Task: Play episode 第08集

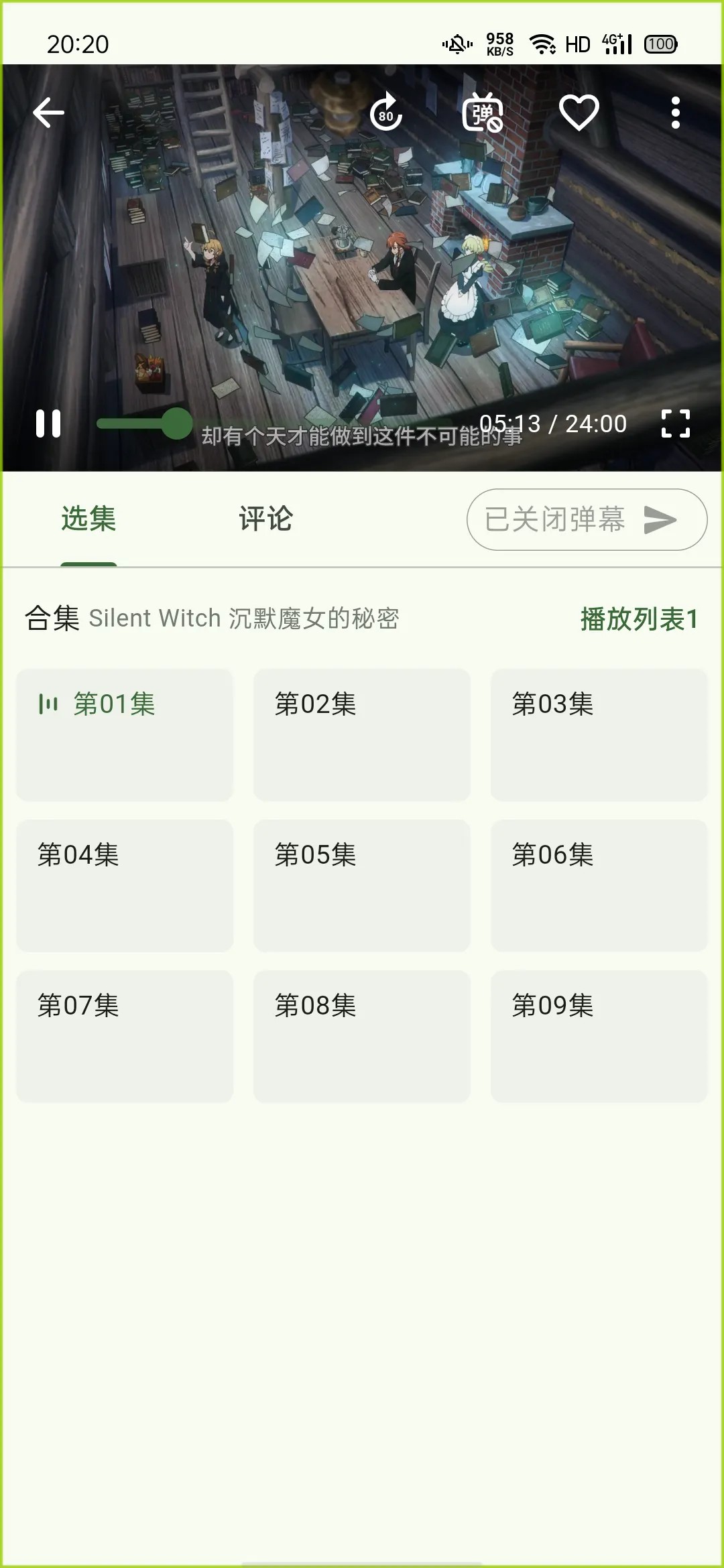Action: click(x=362, y=1036)
